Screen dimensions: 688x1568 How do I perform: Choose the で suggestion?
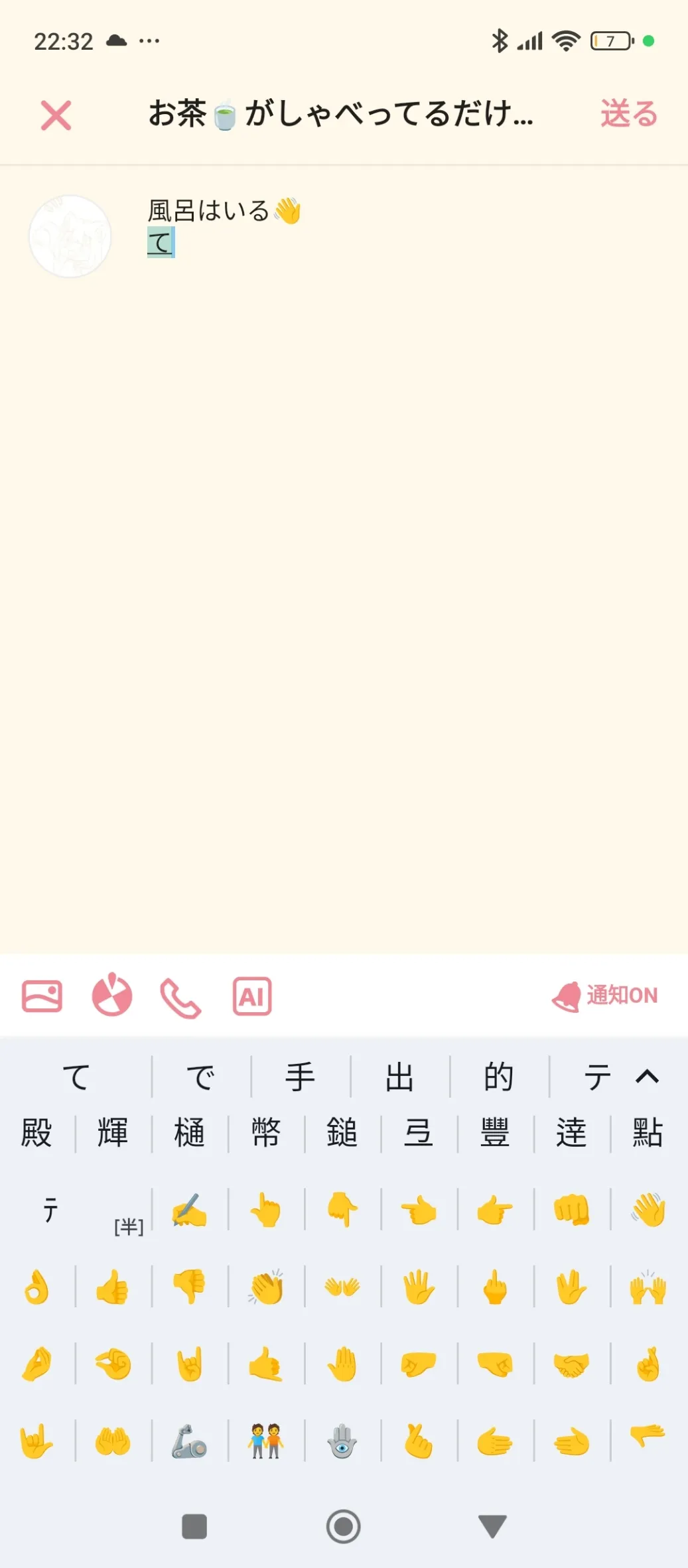(x=201, y=1077)
